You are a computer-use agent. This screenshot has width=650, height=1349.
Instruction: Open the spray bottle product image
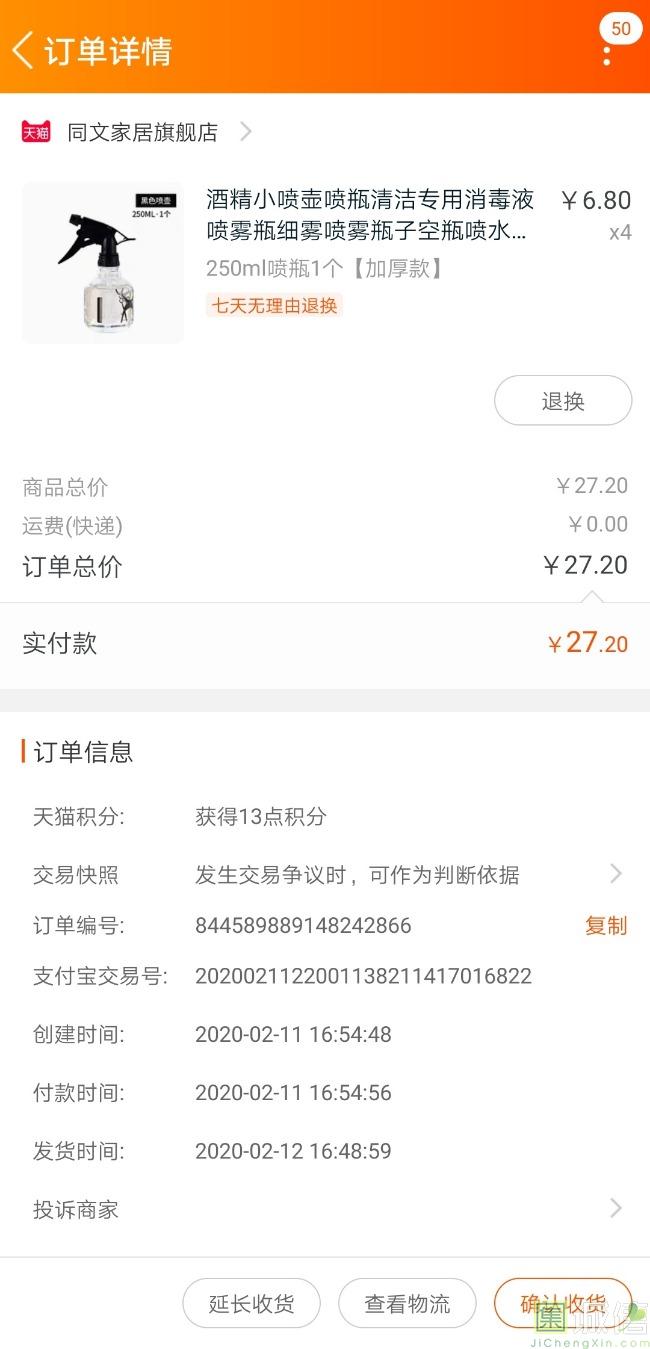coord(103,263)
